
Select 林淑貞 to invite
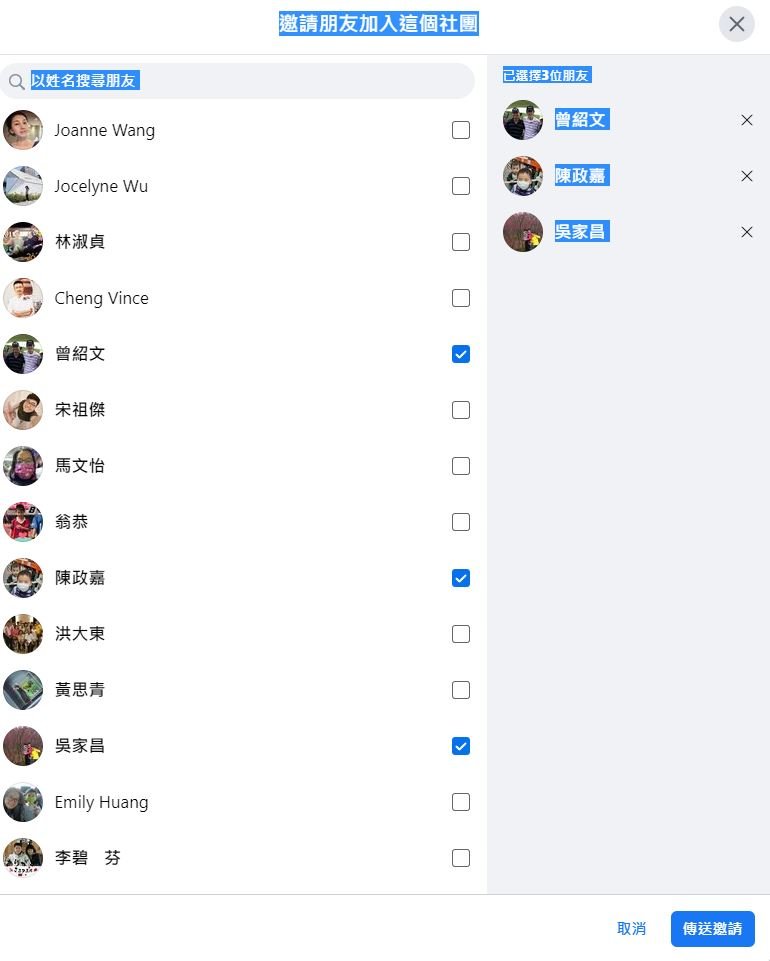pos(461,242)
